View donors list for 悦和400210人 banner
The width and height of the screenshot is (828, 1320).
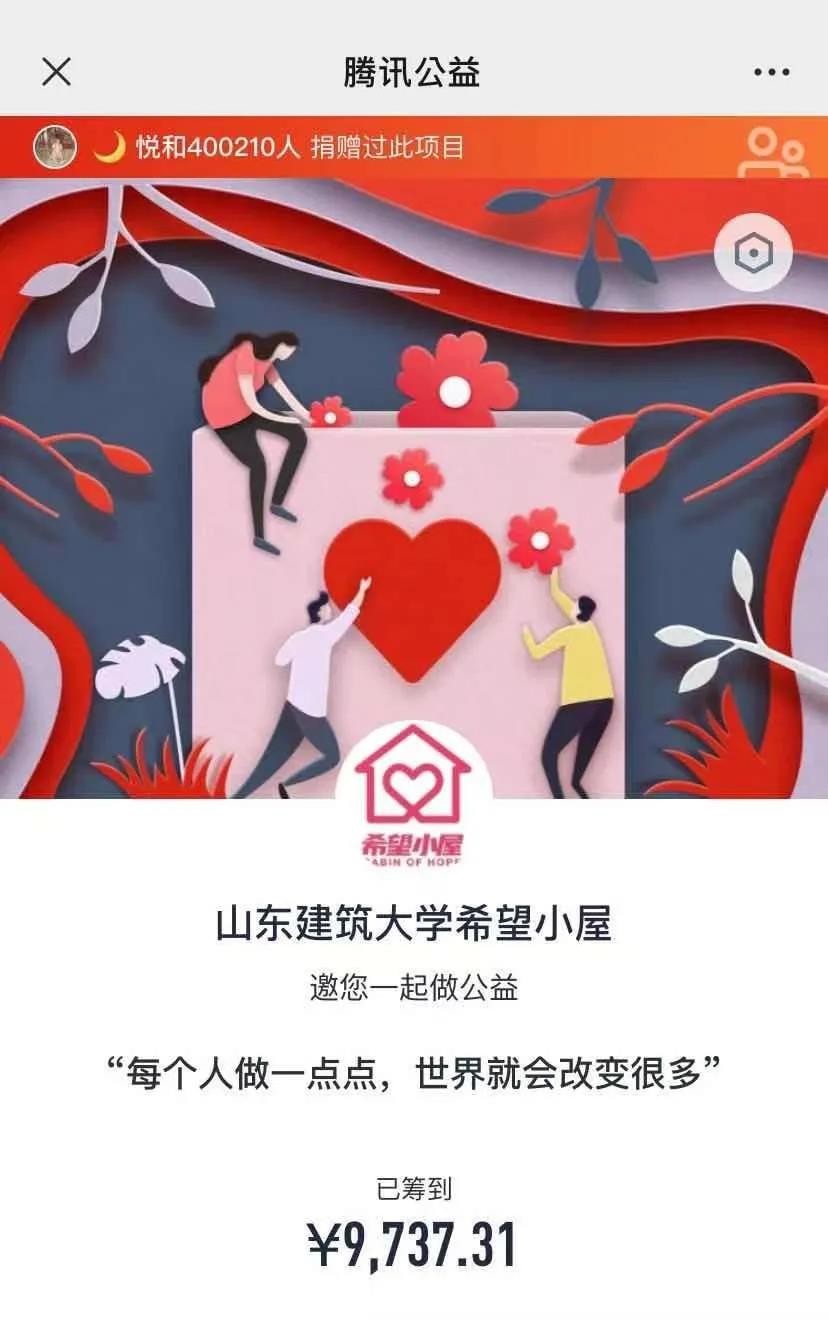[300, 148]
